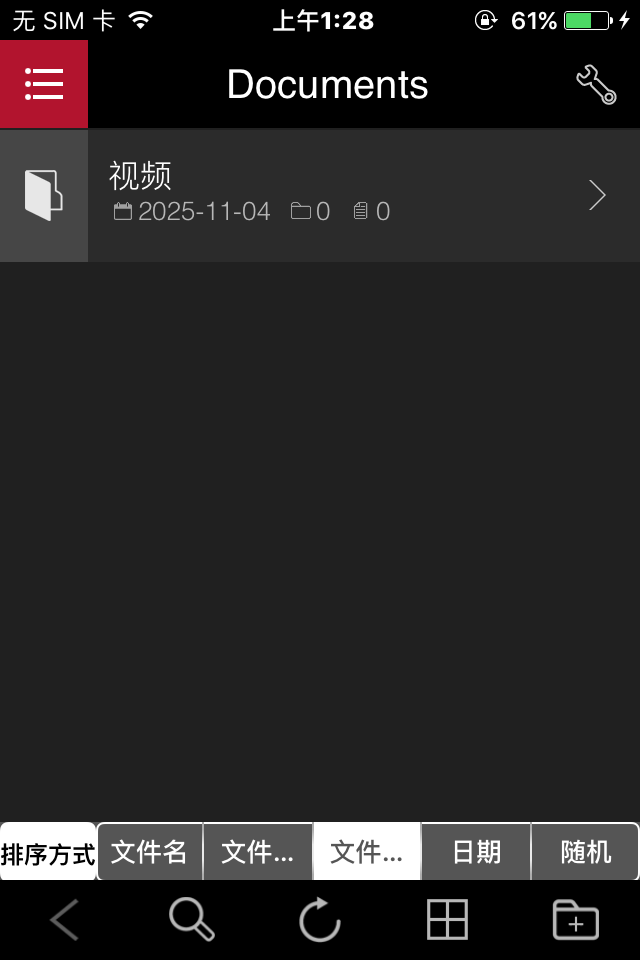The width and height of the screenshot is (640, 960).
Task: Open the side menu list button
Action: [44, 84]
